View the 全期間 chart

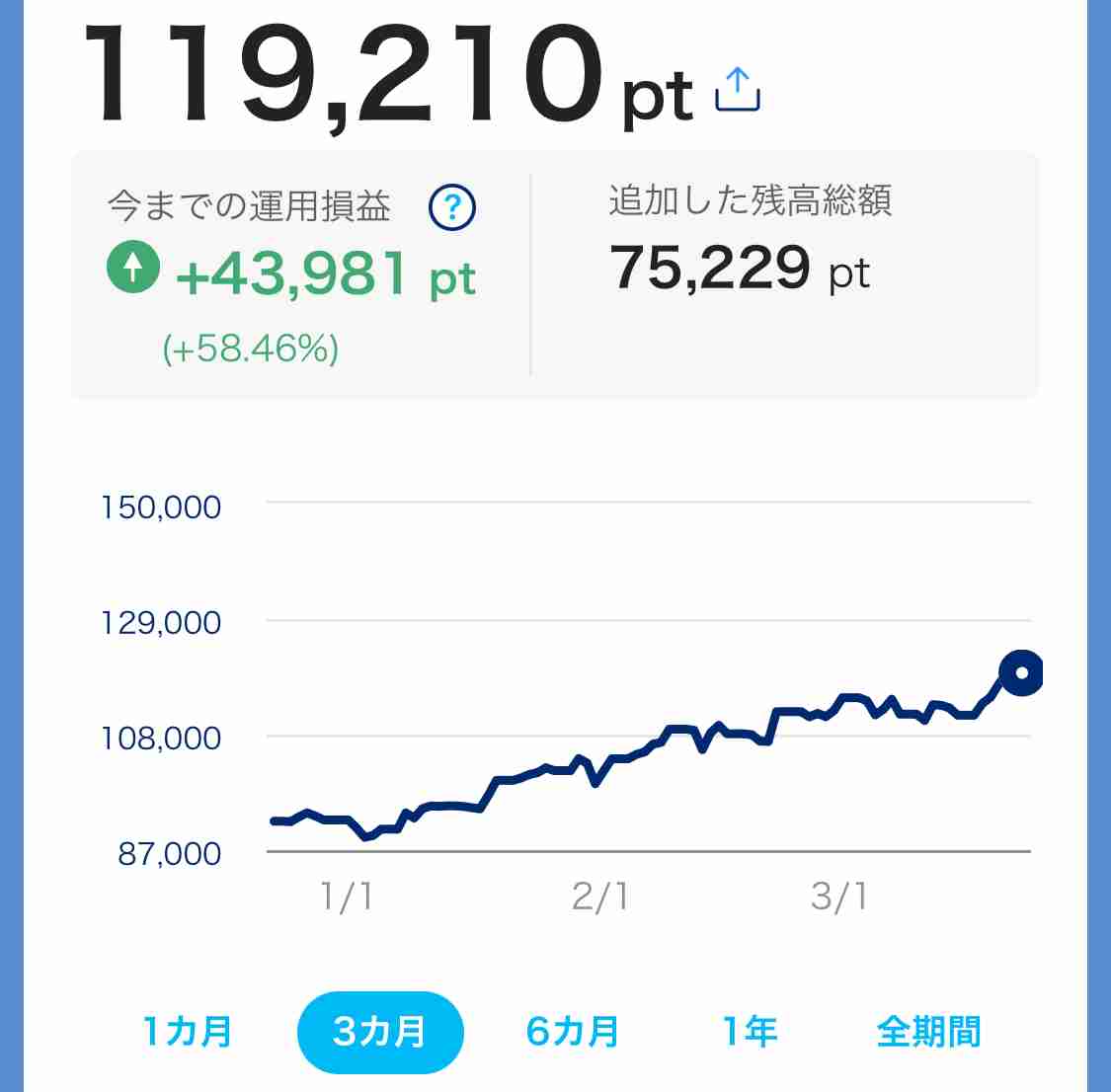tap(928, 1032)
